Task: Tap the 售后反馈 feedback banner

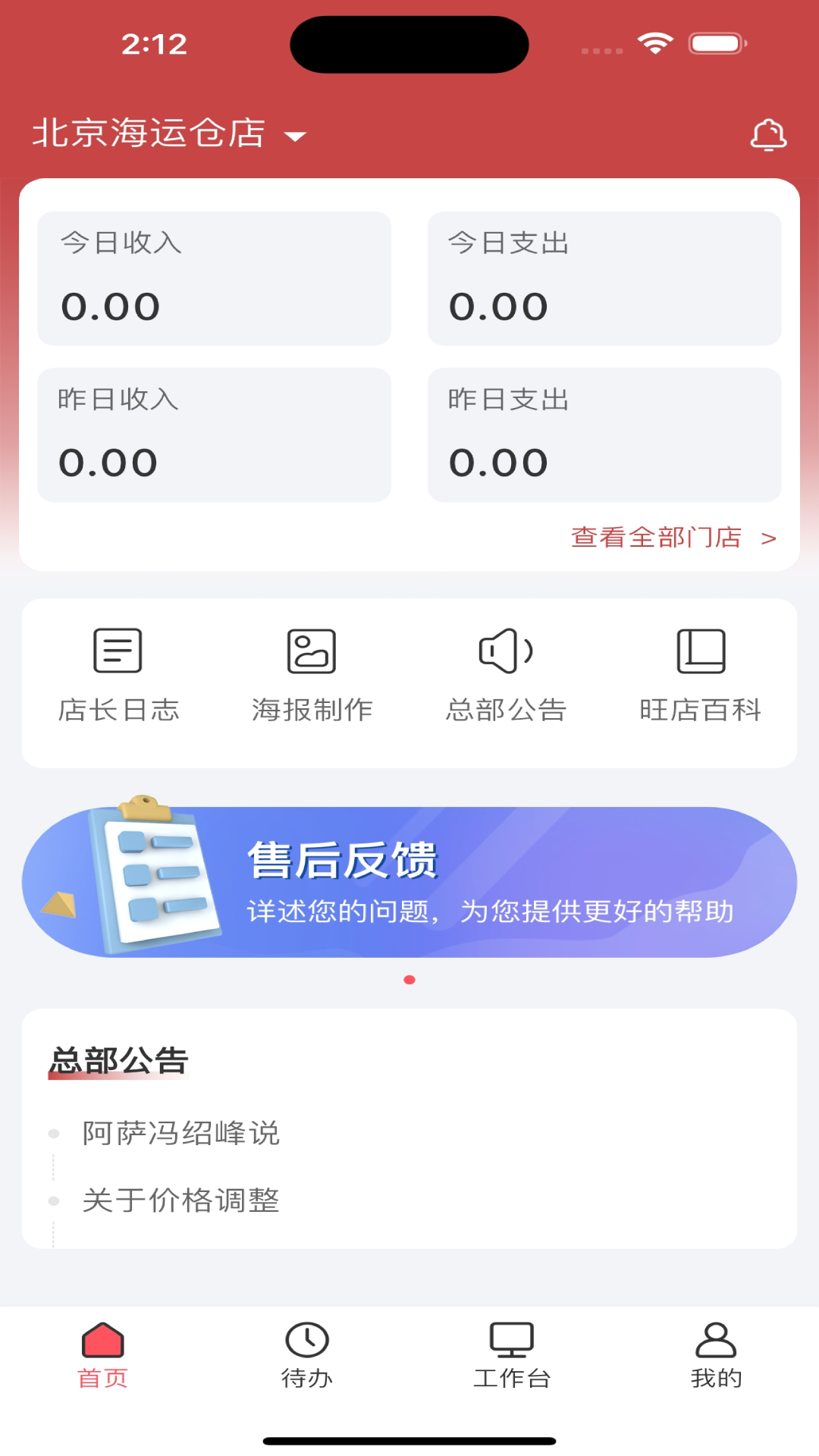Action: (x=409, y=880)
